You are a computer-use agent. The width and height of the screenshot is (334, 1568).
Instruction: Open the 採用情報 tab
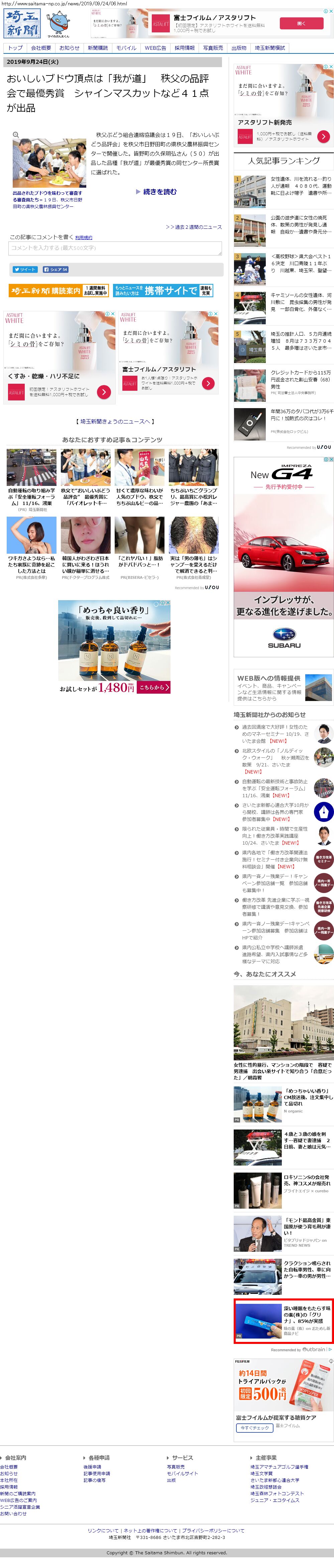click(184, 48)
